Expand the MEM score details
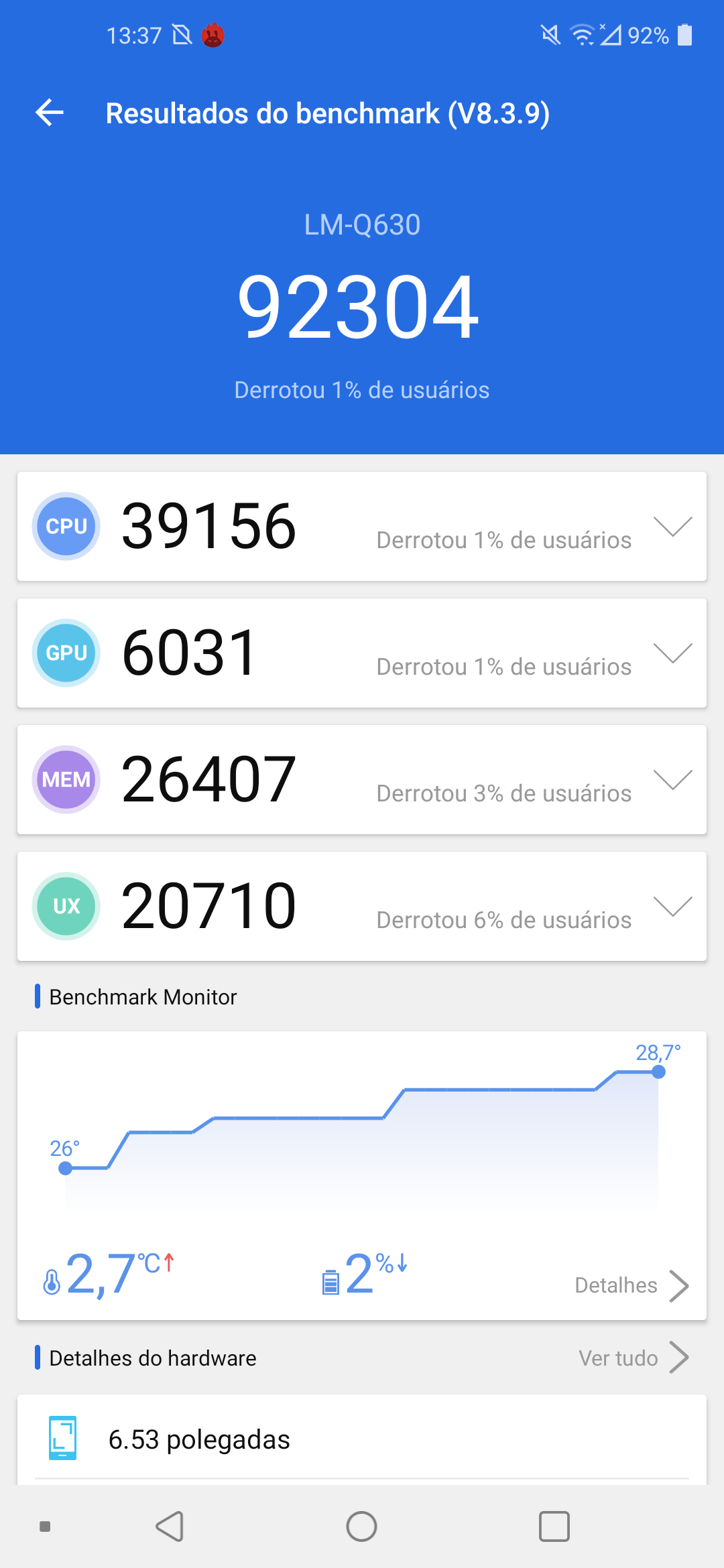Screen dimensions: 724x1568 pyautogui.click(x=672, y=780)
